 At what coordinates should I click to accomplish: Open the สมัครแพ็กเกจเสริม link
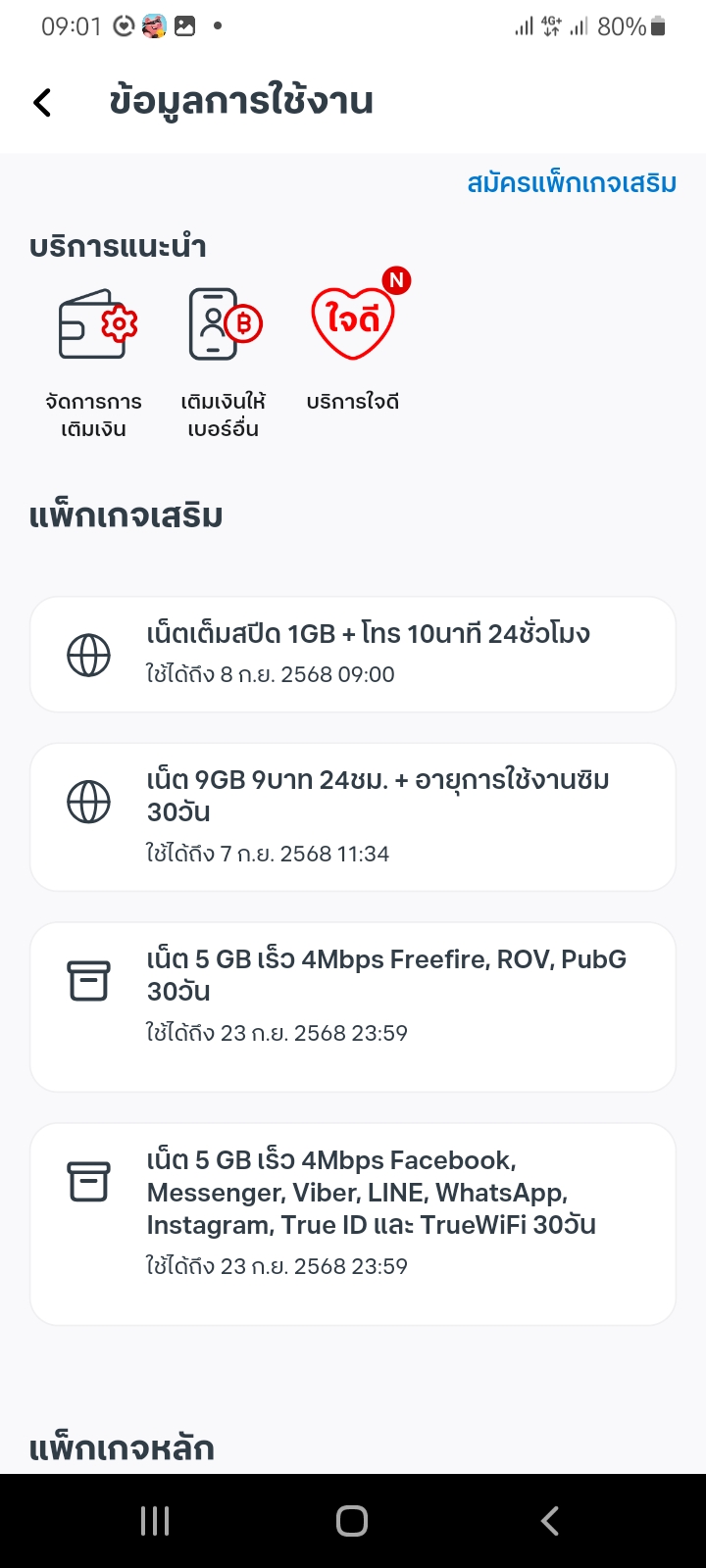(x=572, y=183)
